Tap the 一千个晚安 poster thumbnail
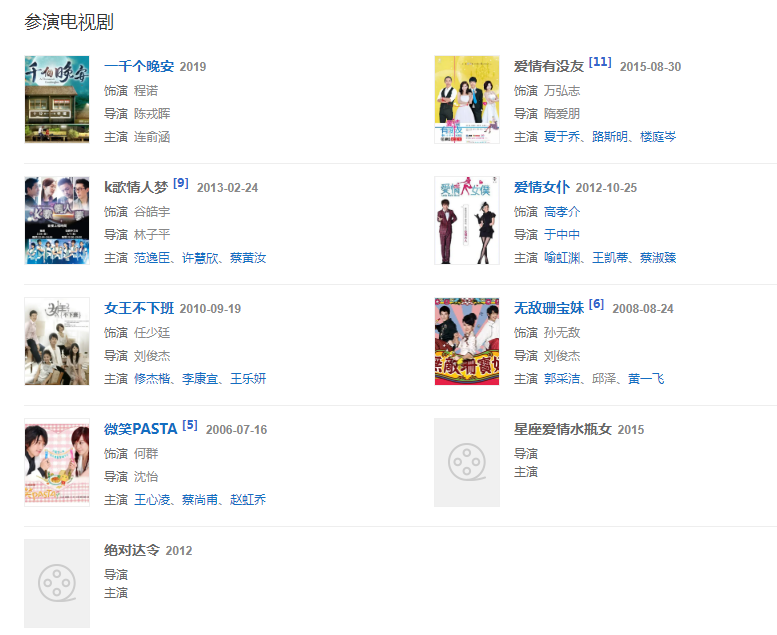Screen dimensions: 777x635 pyautogui.click(x=57, y=100)
